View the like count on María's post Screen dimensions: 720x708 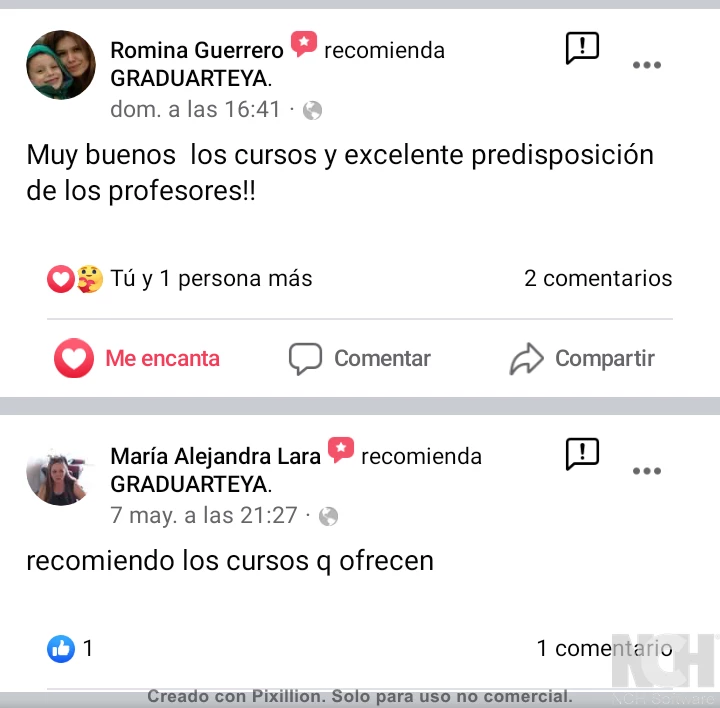click(x=70, y=648)
